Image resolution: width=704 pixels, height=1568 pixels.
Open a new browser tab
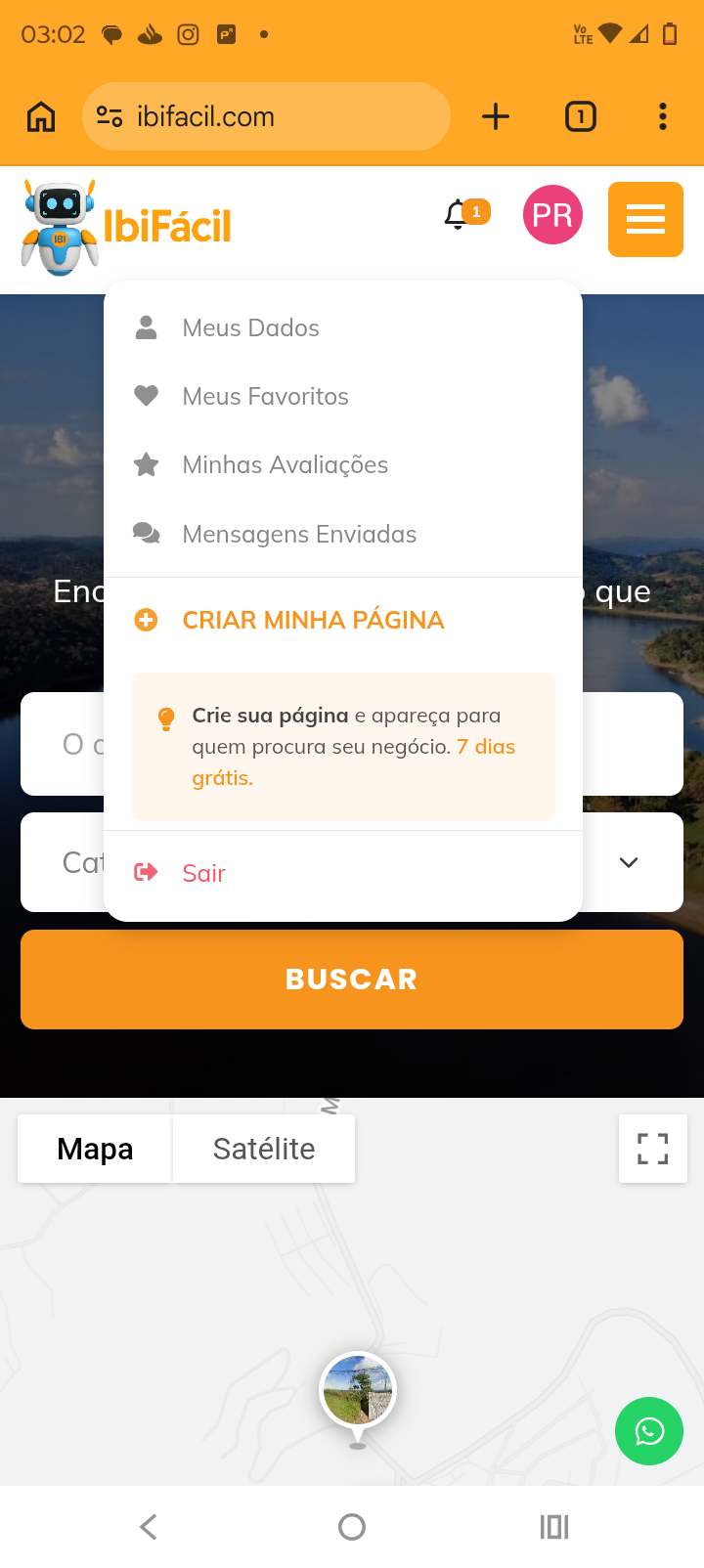click(x=496, y=116)
